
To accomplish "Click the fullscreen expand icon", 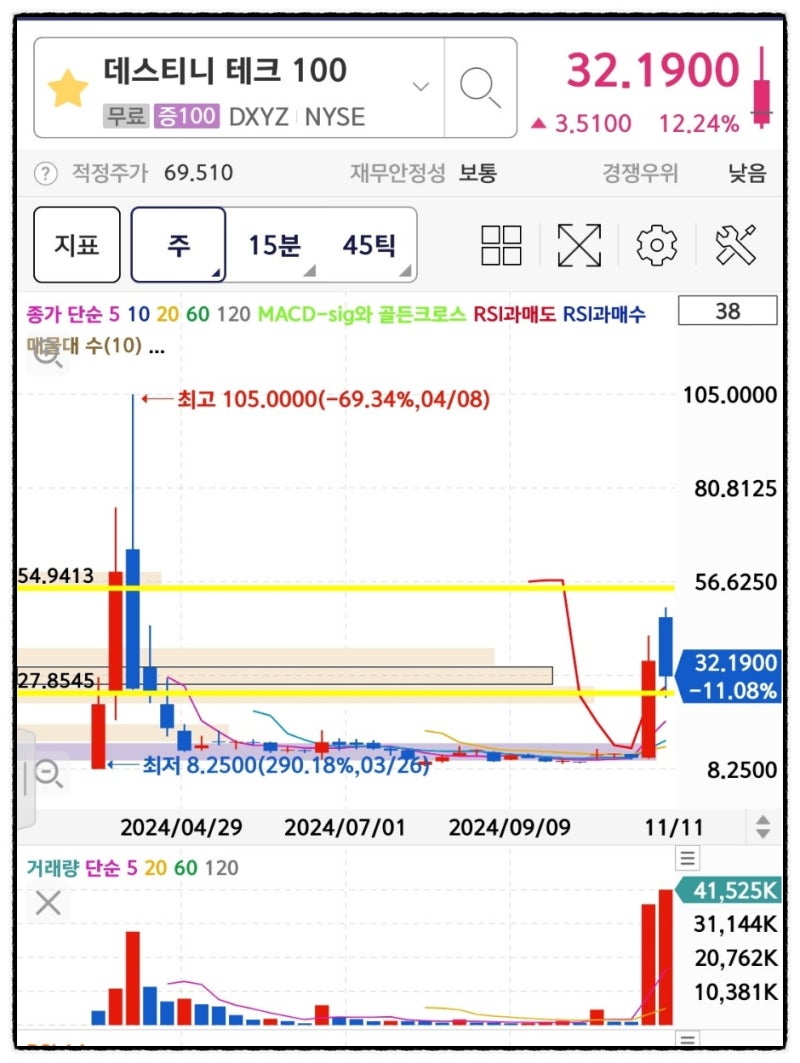I will click(579, 243).
